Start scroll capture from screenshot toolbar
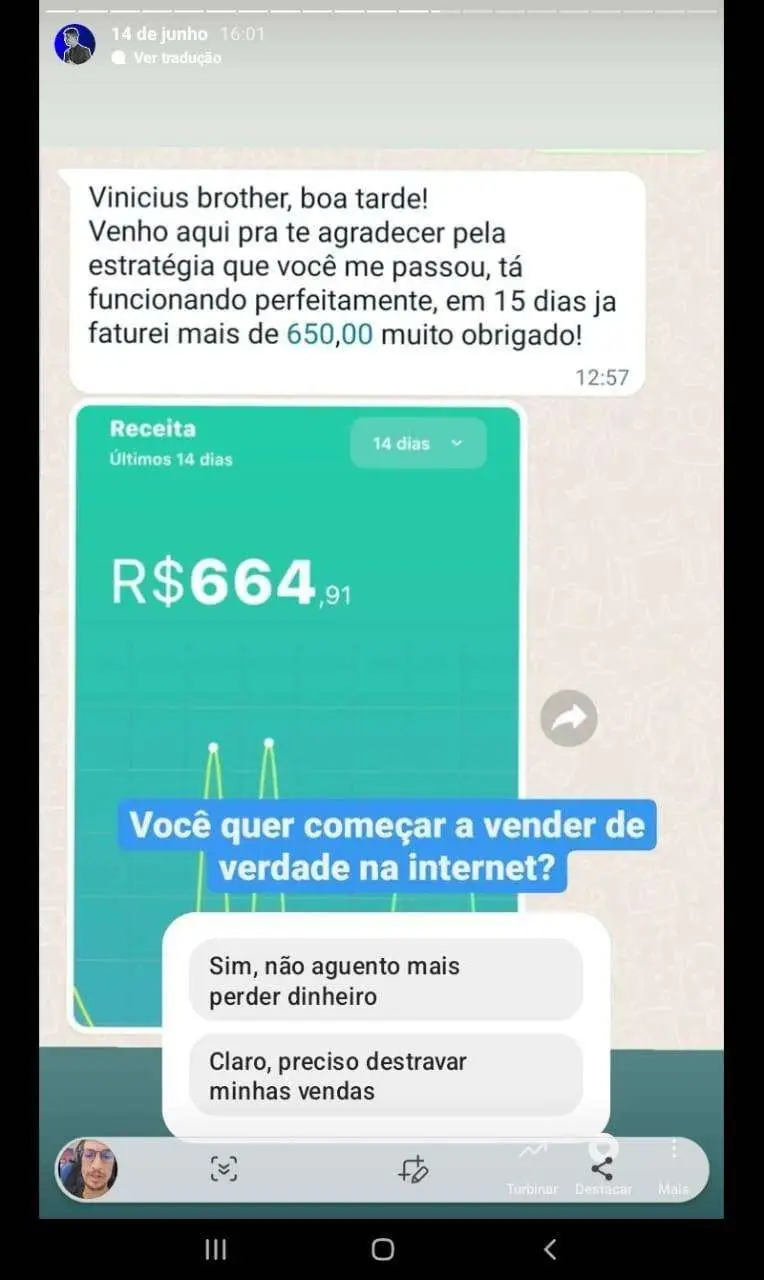The height and width of the screenshot is (1280, 764). point(224,1168)
